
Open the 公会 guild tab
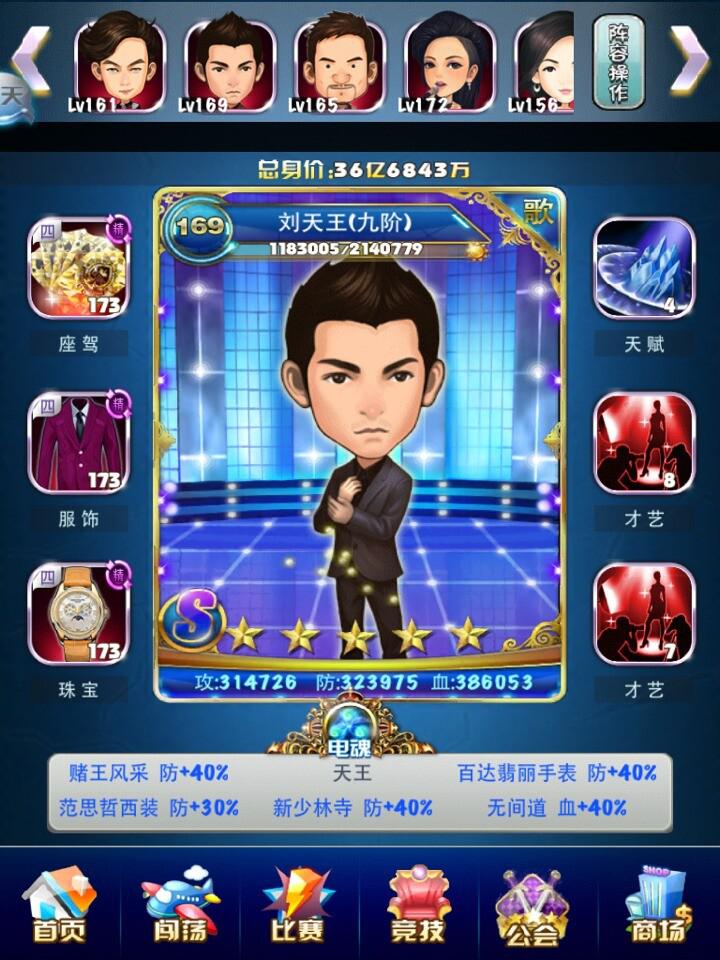(x=535, y=906)
